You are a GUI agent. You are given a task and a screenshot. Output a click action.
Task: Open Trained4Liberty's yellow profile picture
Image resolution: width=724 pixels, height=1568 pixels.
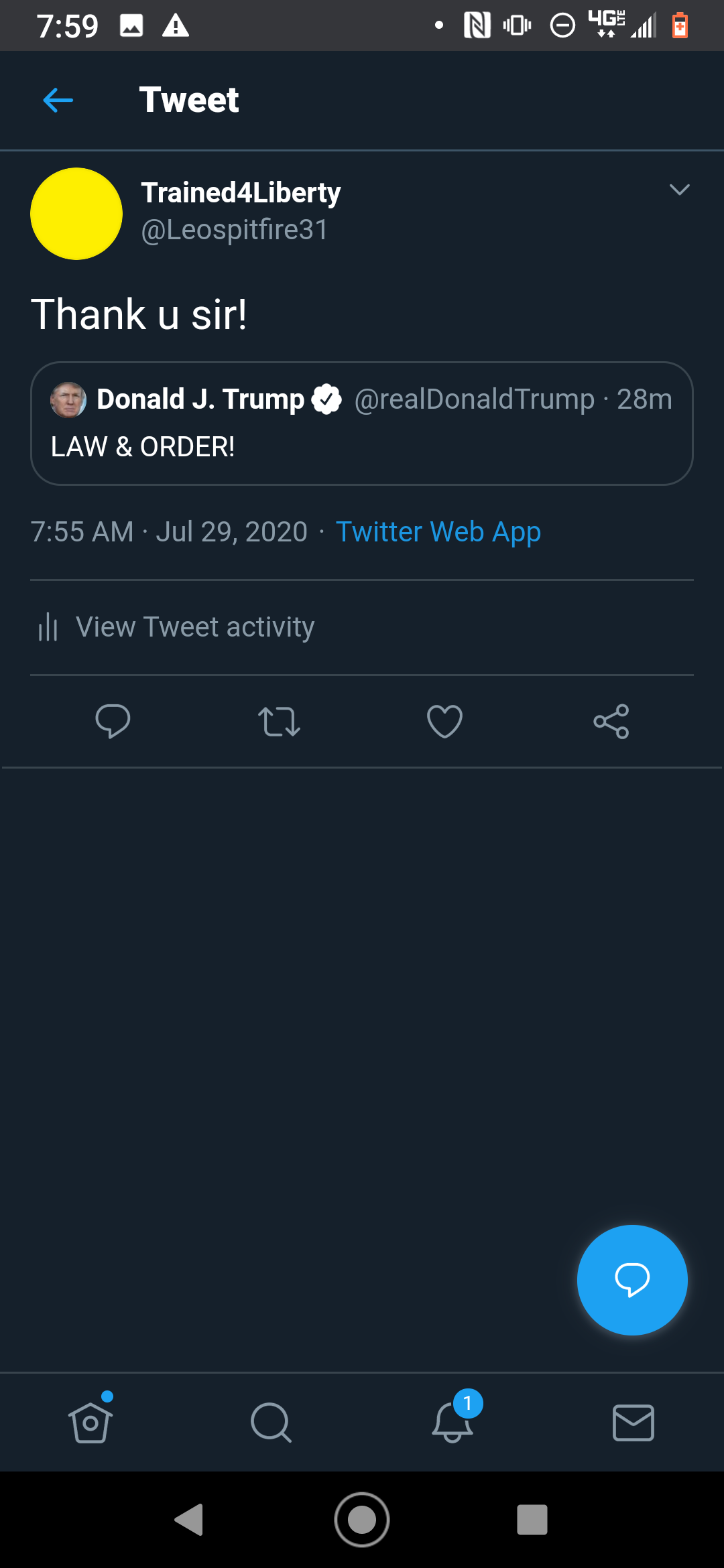(x=76, y=214)
